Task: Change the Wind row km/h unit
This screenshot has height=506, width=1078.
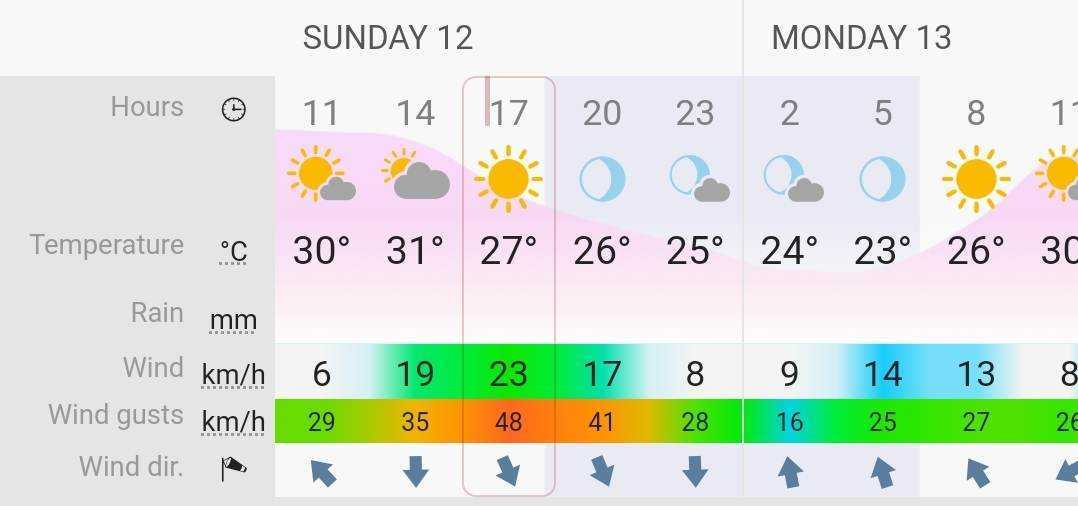Action: (x=233, y=375)
